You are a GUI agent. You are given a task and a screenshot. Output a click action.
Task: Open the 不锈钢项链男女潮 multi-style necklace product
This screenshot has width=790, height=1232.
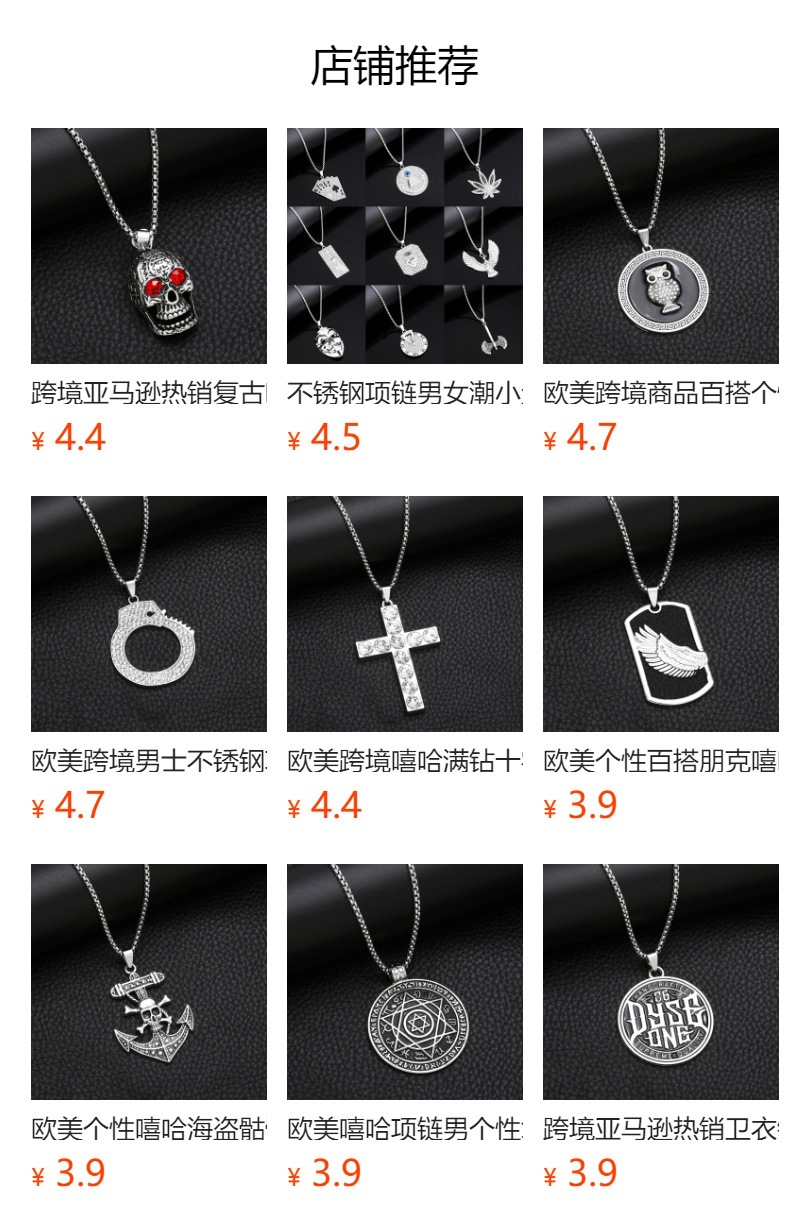(405, 246)
